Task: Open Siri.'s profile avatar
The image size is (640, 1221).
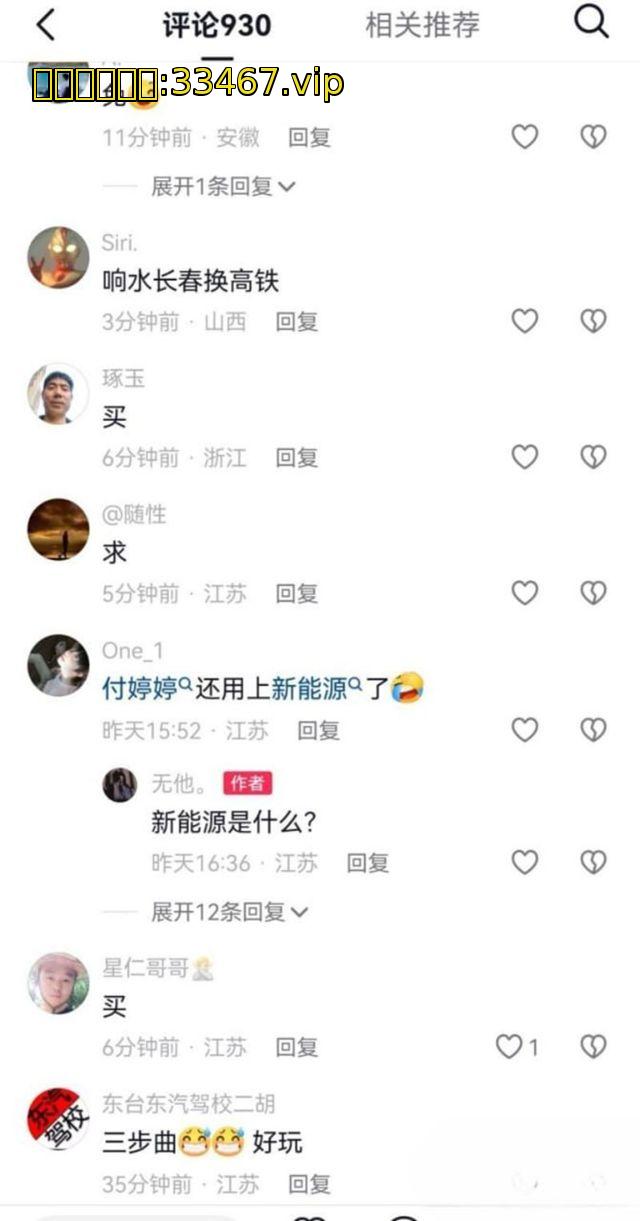Action: pyautogui.click(x=58, y=257)
